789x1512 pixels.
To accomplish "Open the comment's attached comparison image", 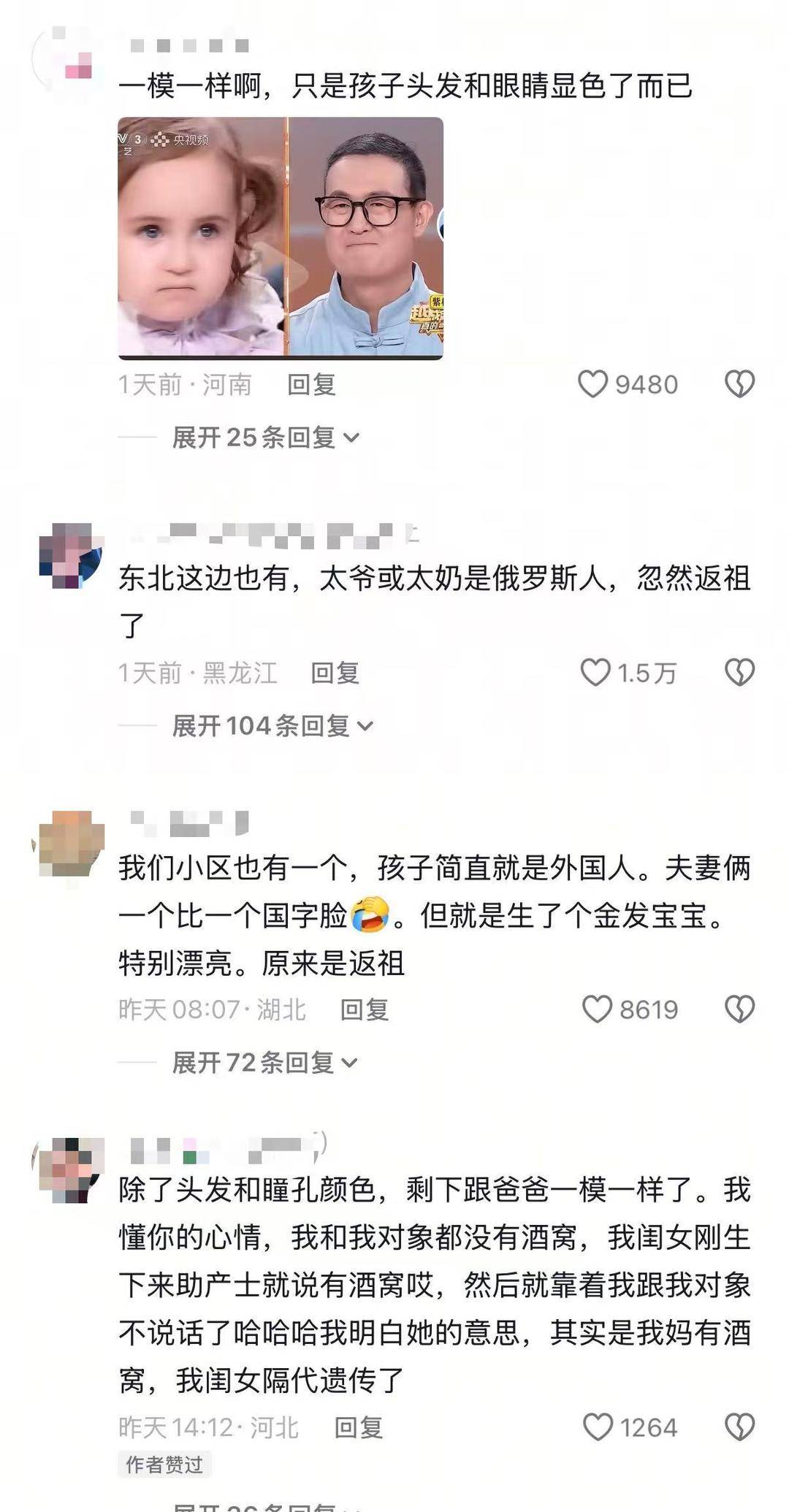I will tap(281, 238).
